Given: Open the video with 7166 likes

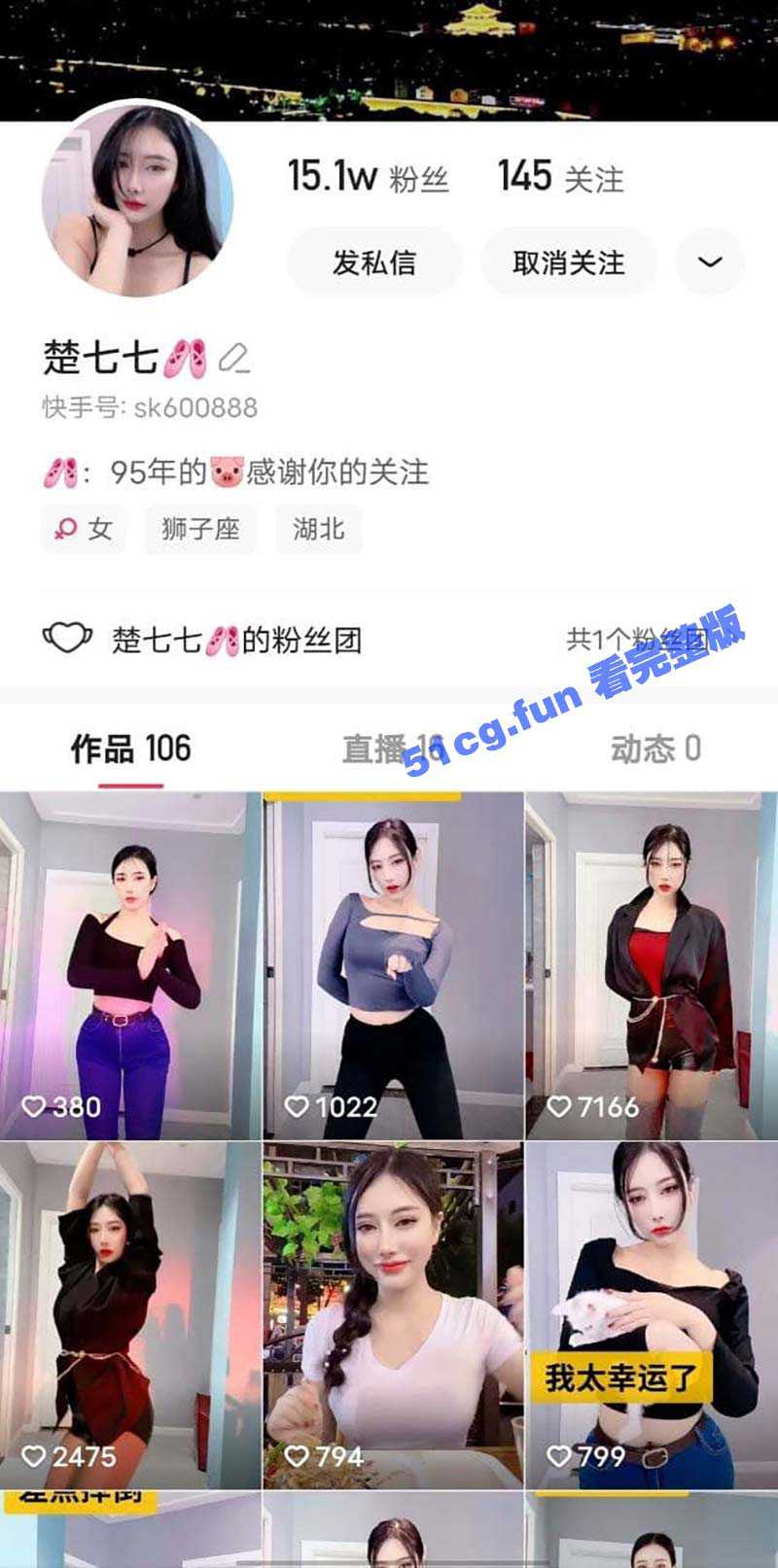Looking at the screenshot, I should tap(652, 964).
